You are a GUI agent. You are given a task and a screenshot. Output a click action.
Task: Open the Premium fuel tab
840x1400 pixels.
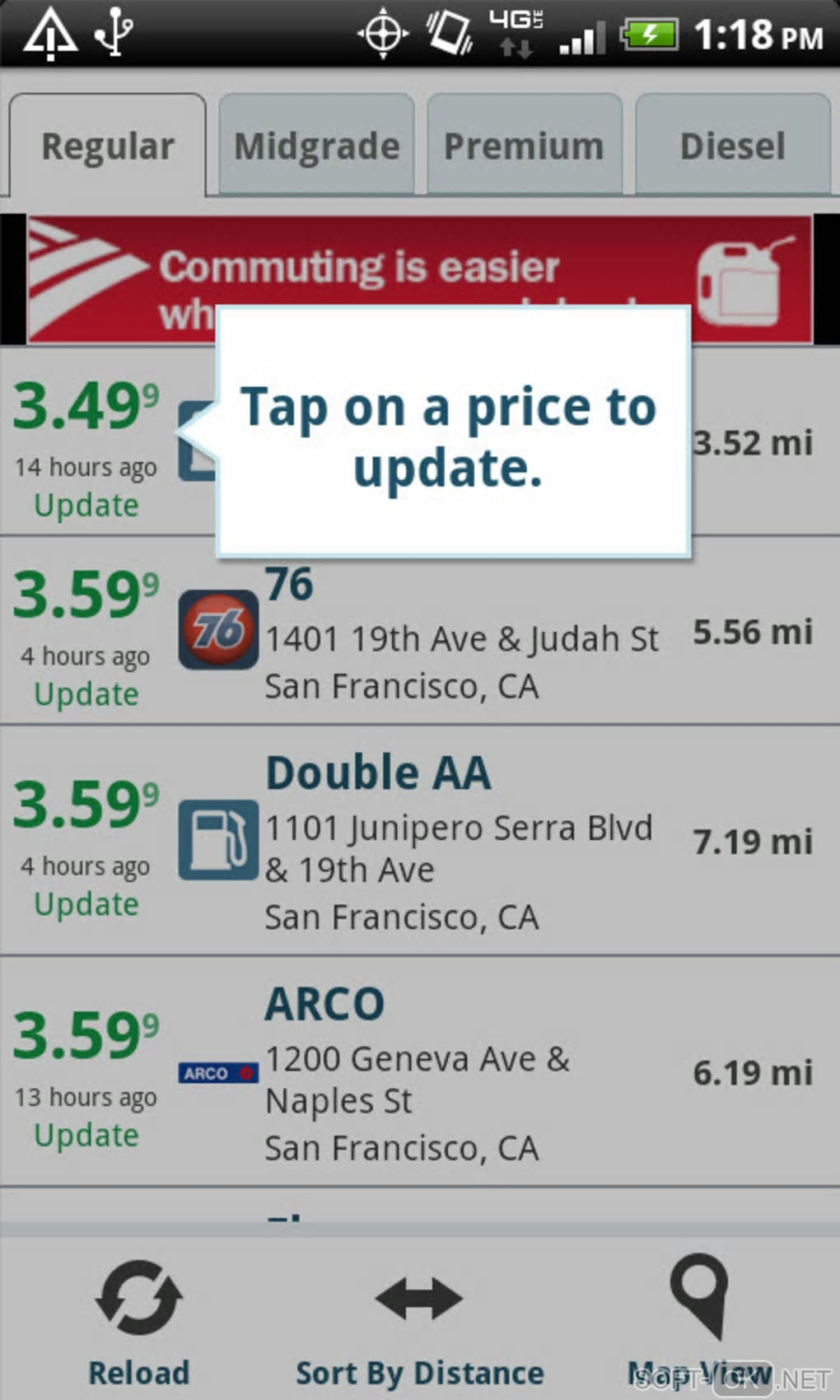pyautogui.click(x=525, y=146)
